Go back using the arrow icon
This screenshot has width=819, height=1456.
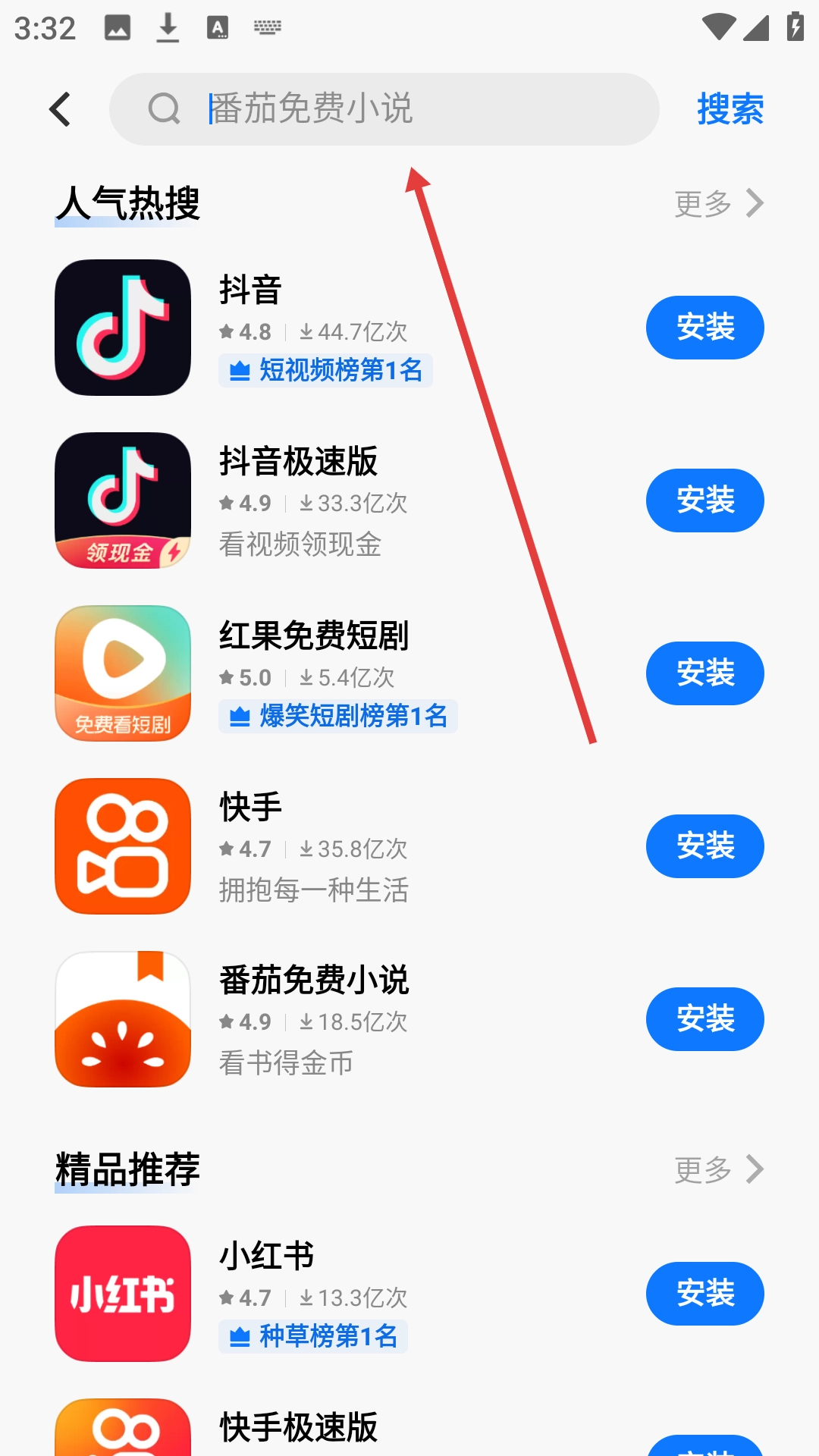(x=60, y=109)
